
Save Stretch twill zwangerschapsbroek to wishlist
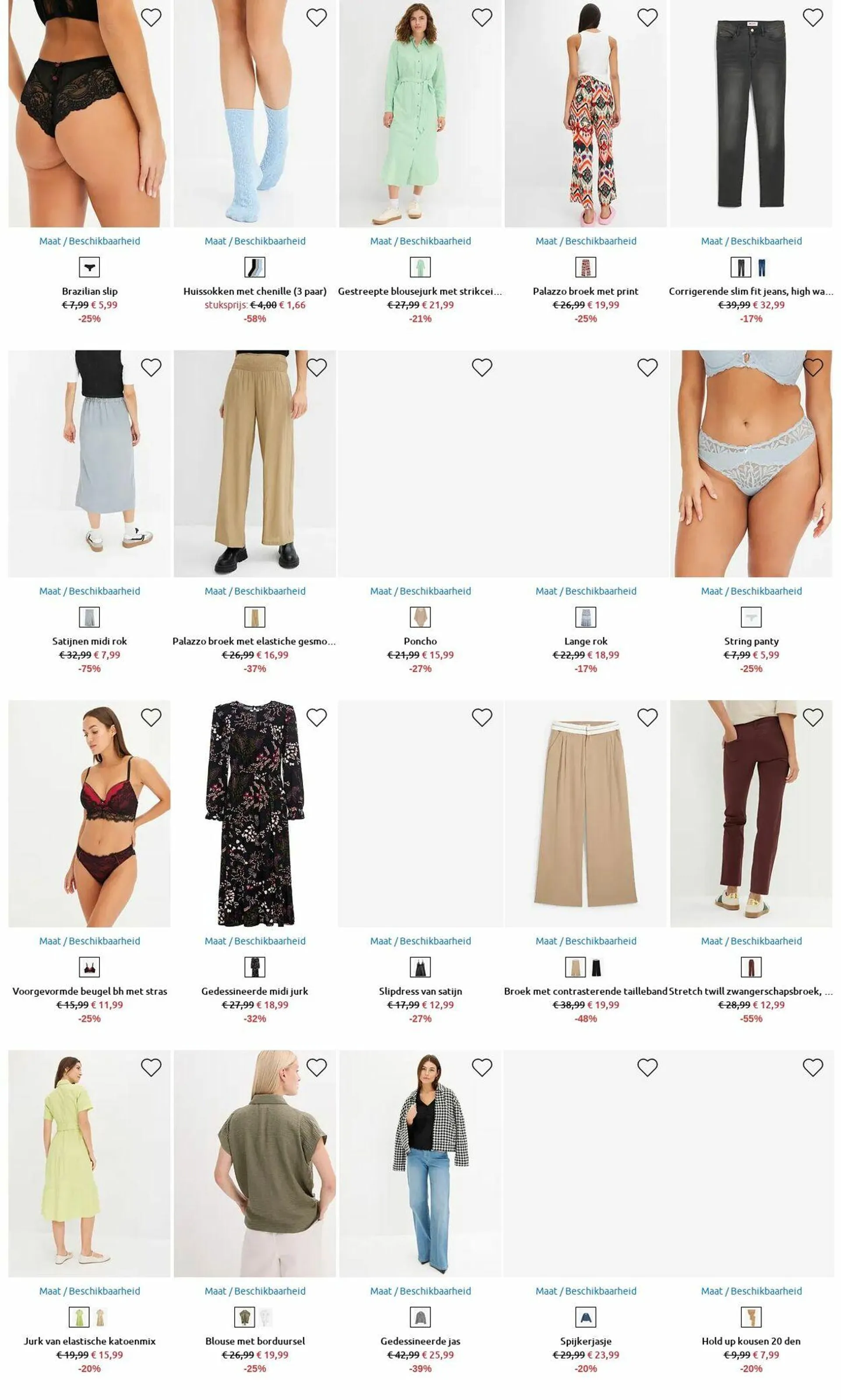point(813,718)
